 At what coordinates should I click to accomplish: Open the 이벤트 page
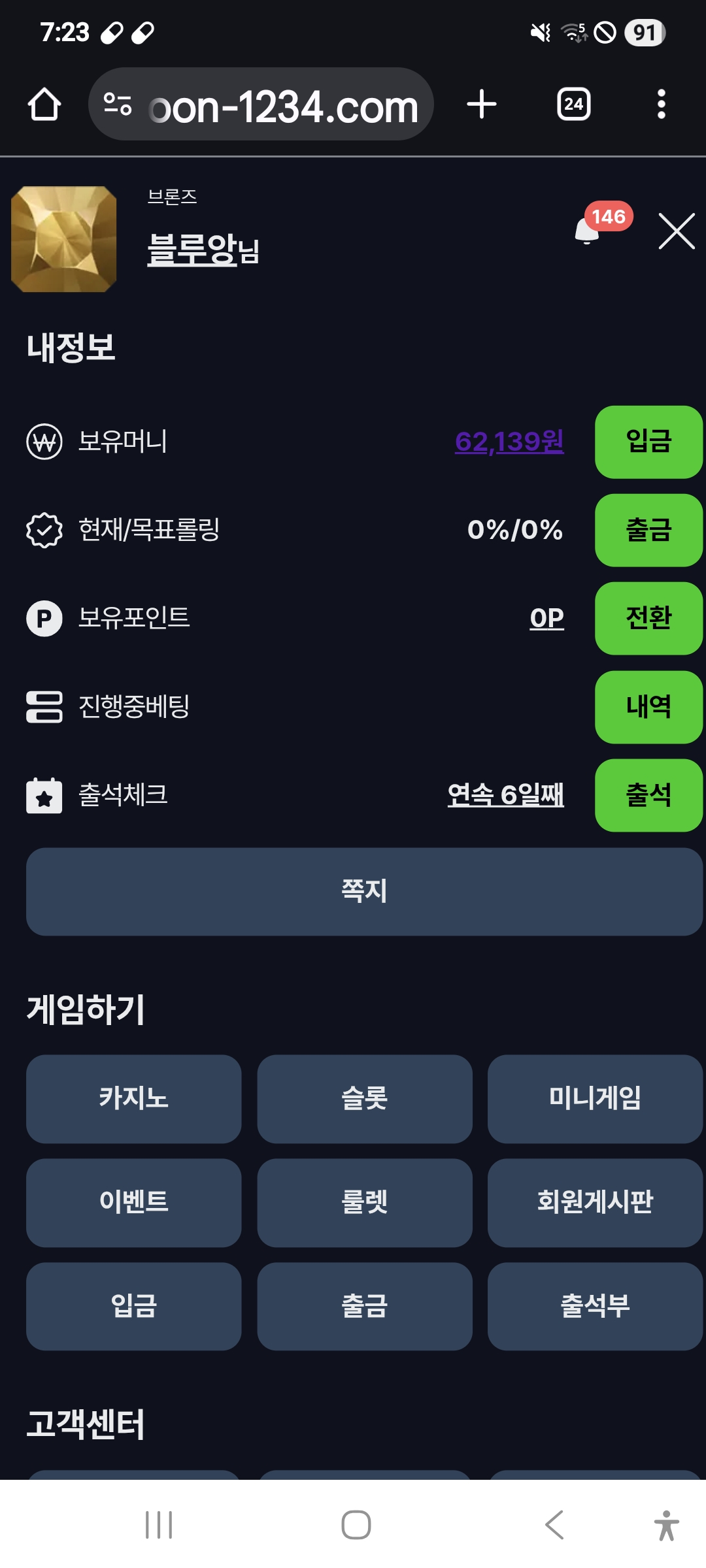click(133, 1202)
